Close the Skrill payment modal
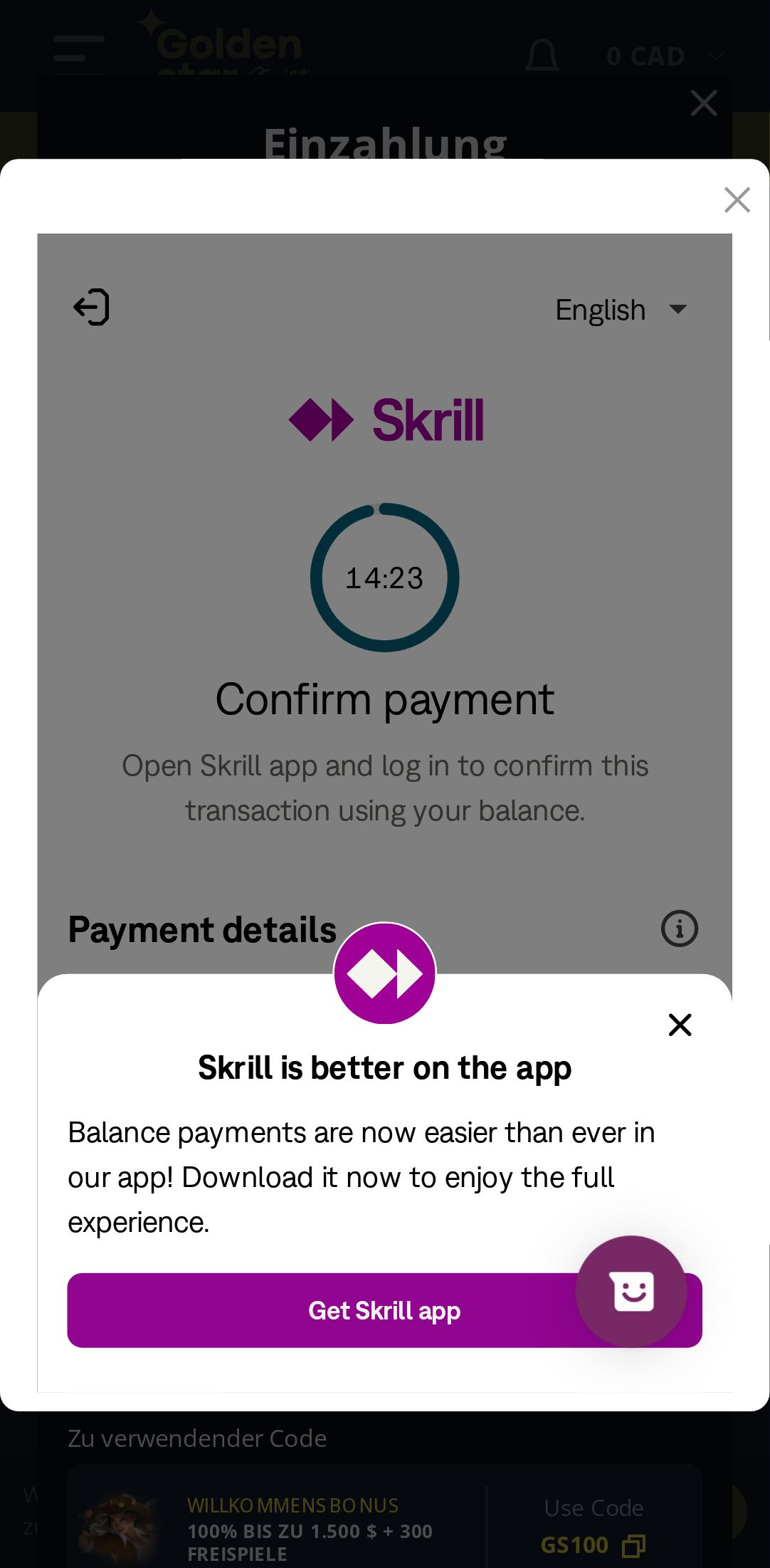 point(737,200)
